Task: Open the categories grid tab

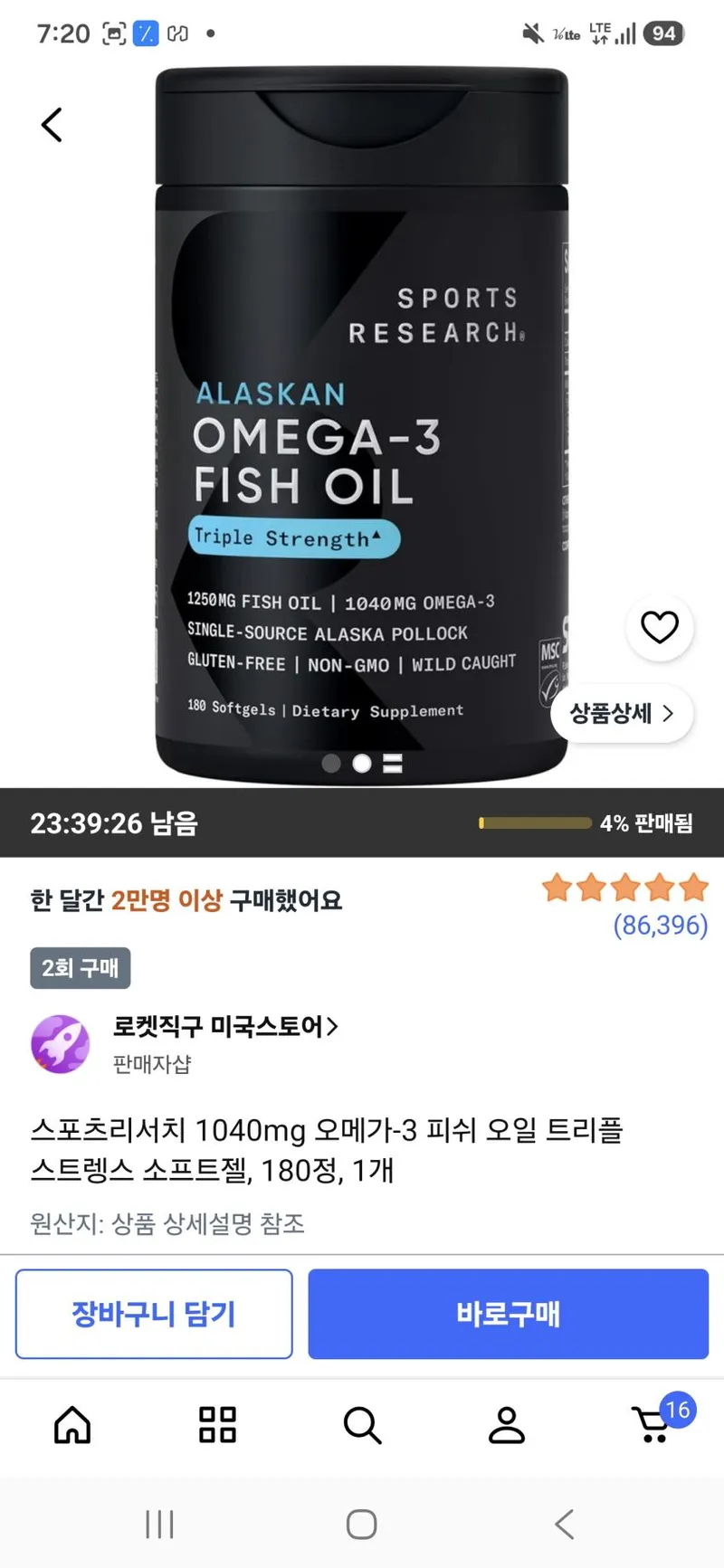Action: [217, 1425]
